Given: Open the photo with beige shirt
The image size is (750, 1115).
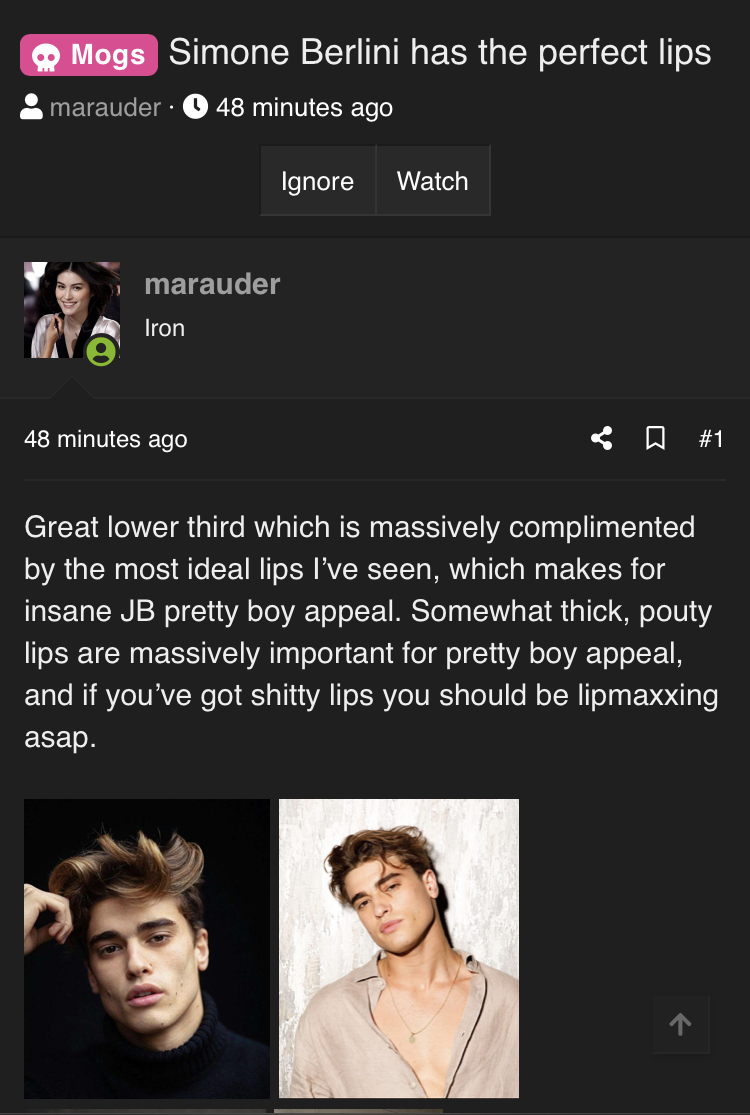Looking at the screenshot, I should pyautogui.click(x=399, y=948).
